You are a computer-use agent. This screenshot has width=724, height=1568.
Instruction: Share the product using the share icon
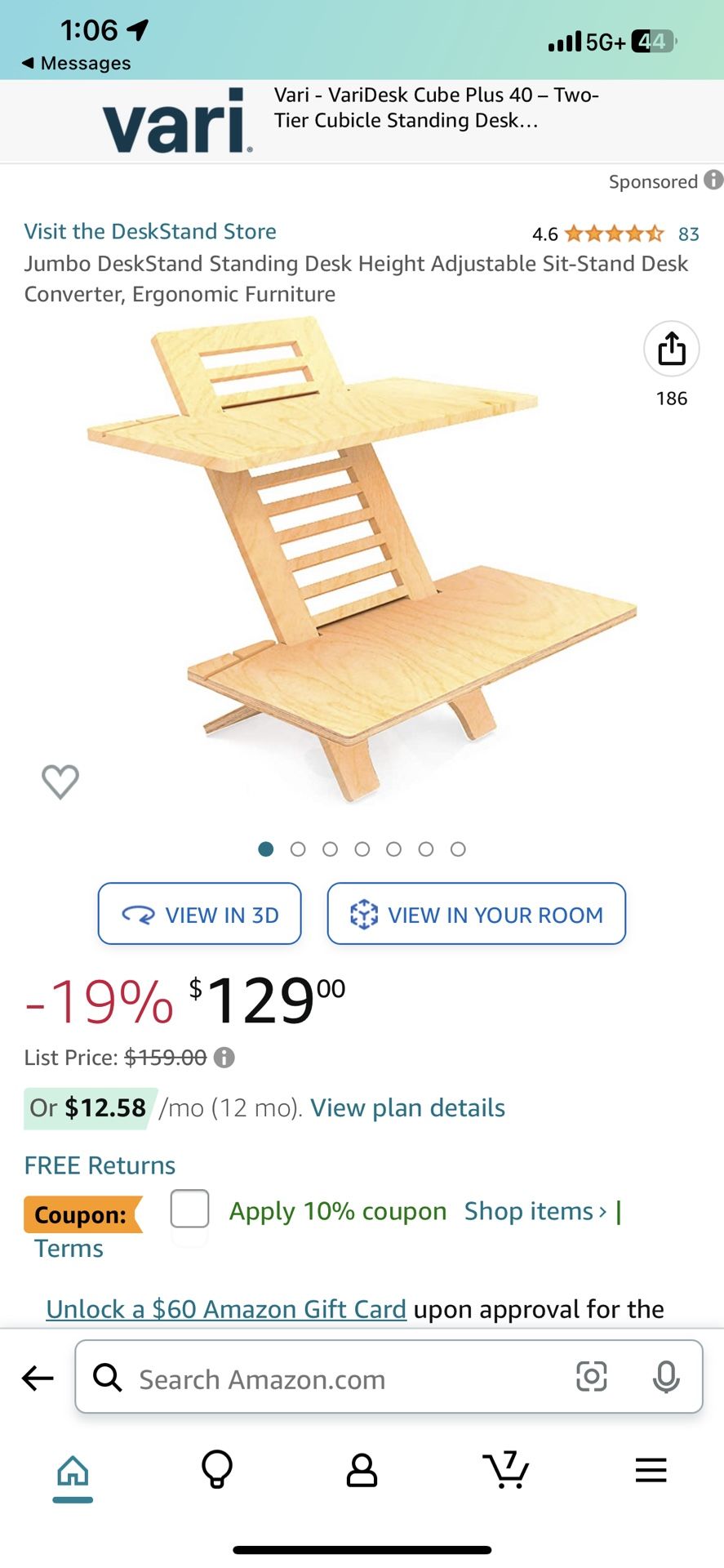[671, 349]
